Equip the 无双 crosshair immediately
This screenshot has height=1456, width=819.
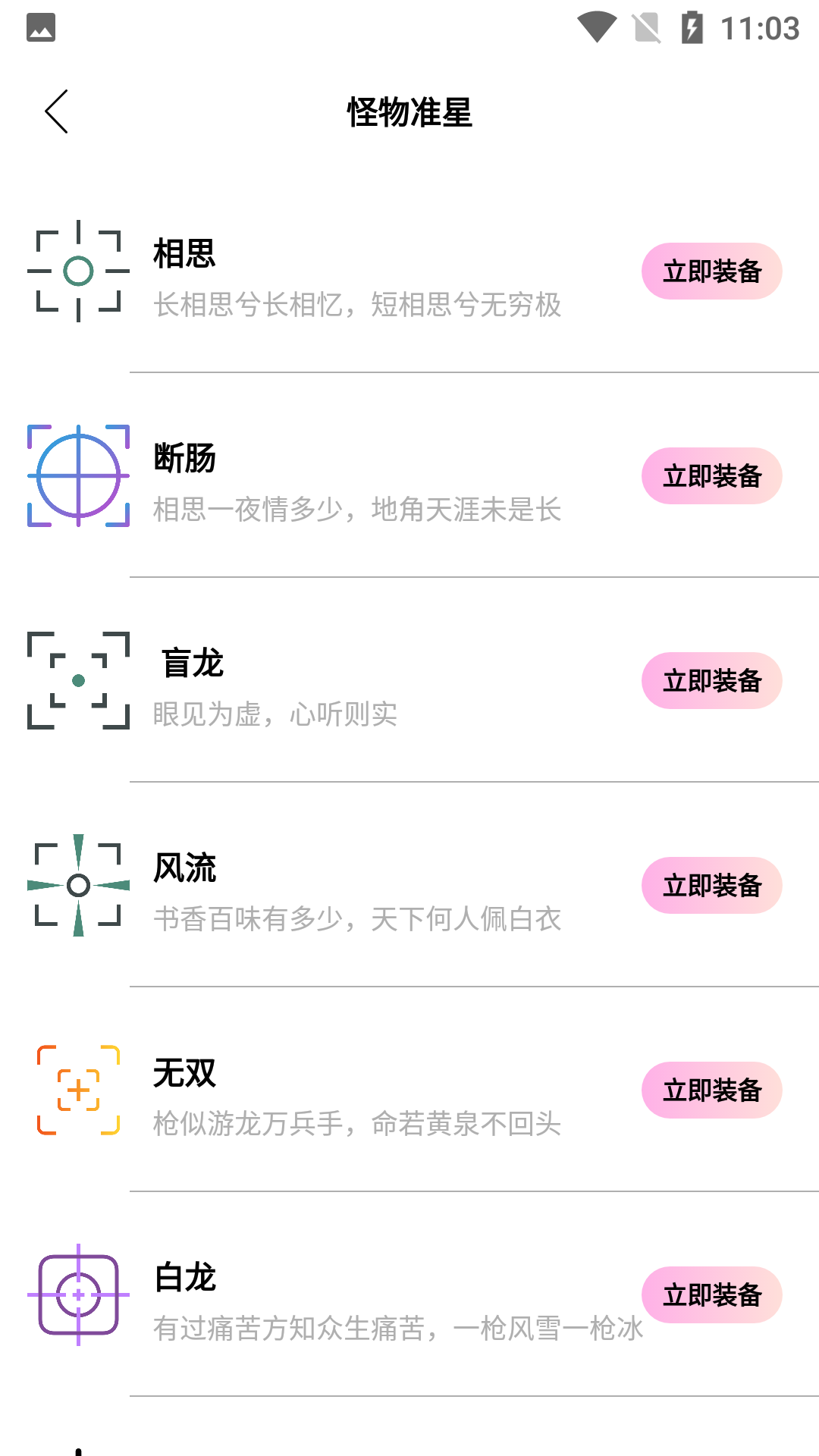[x=711, y=1090]
